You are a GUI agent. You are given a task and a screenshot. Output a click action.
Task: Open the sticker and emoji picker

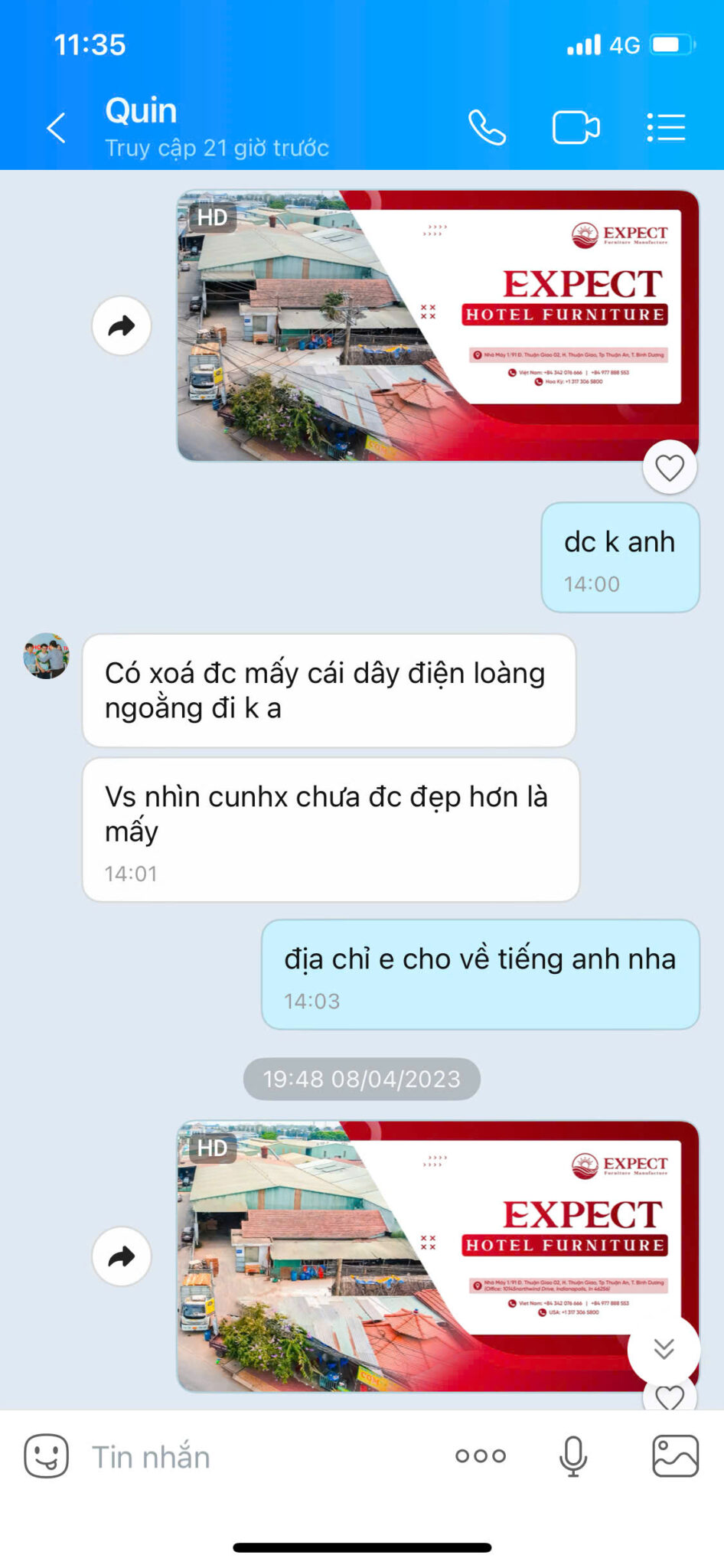click(46, 1456)
